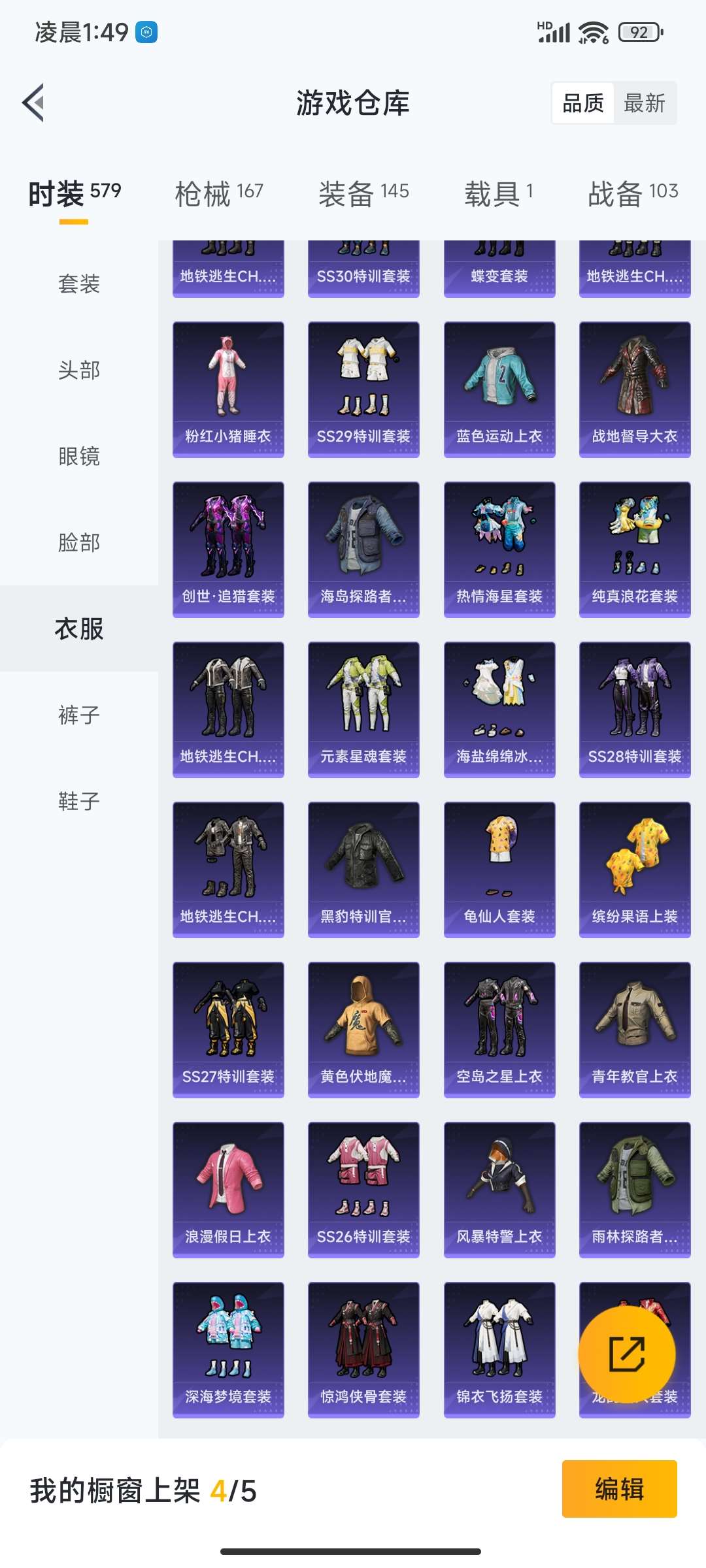
Task: Select 裤子 category in sidebar
Action: pyautogui.click(x=79, y=715)
